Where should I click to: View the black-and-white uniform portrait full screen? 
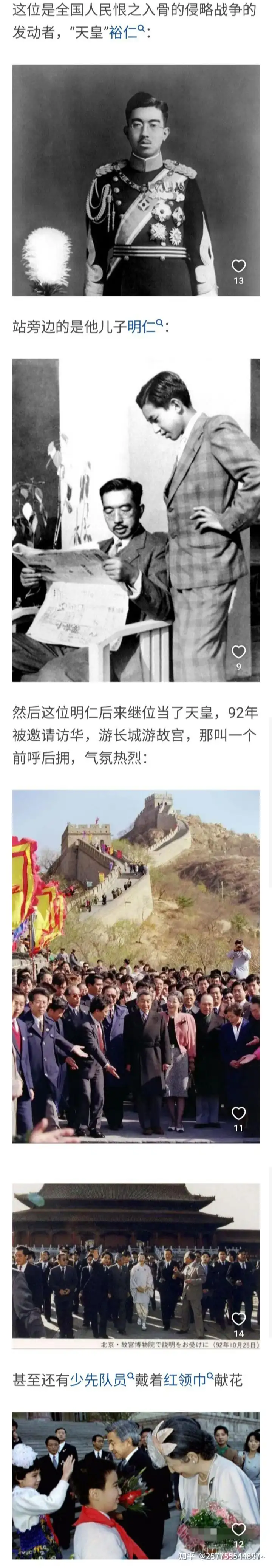136,180
